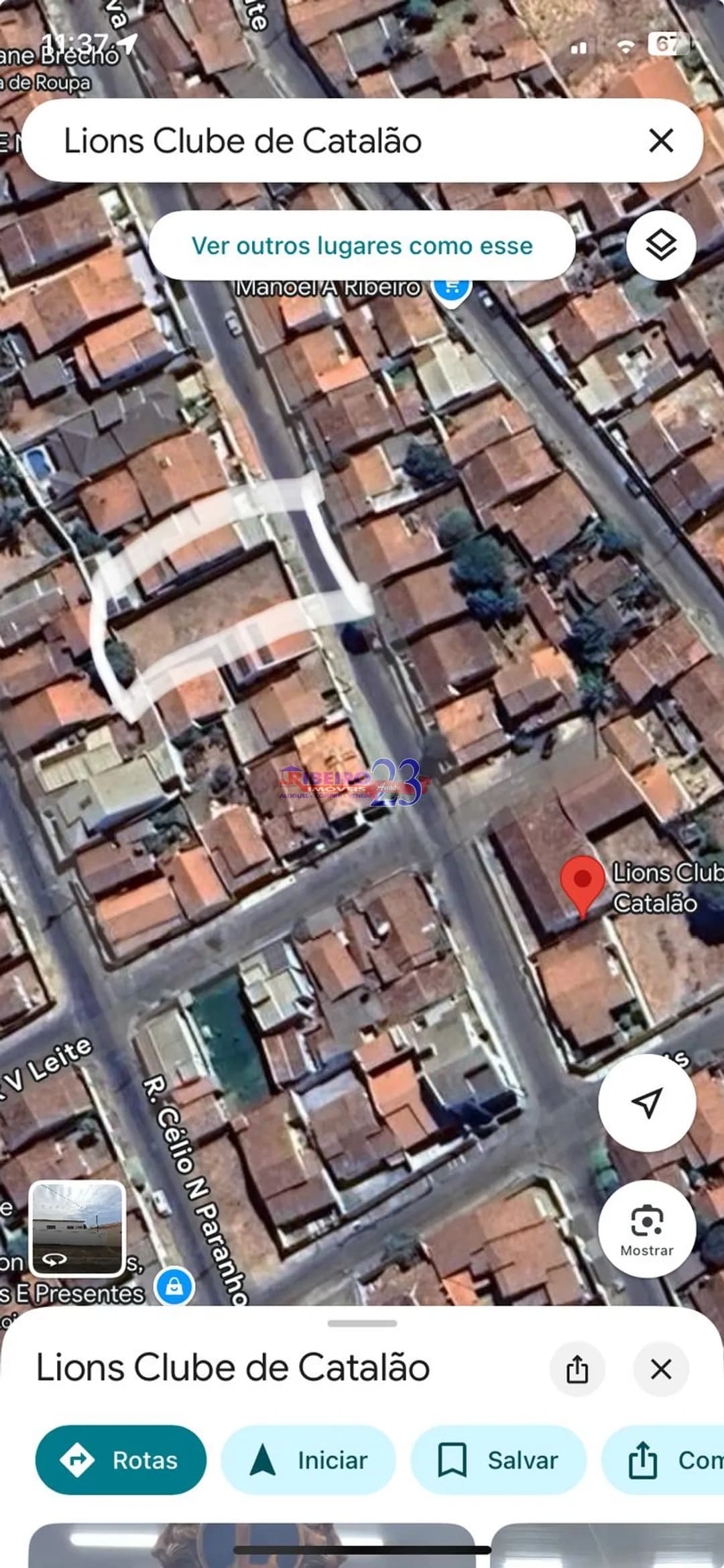This screenshot has width=724, height=1568.
Task: Start navigation with Iniciar
Action: [x=308, y=1460]
